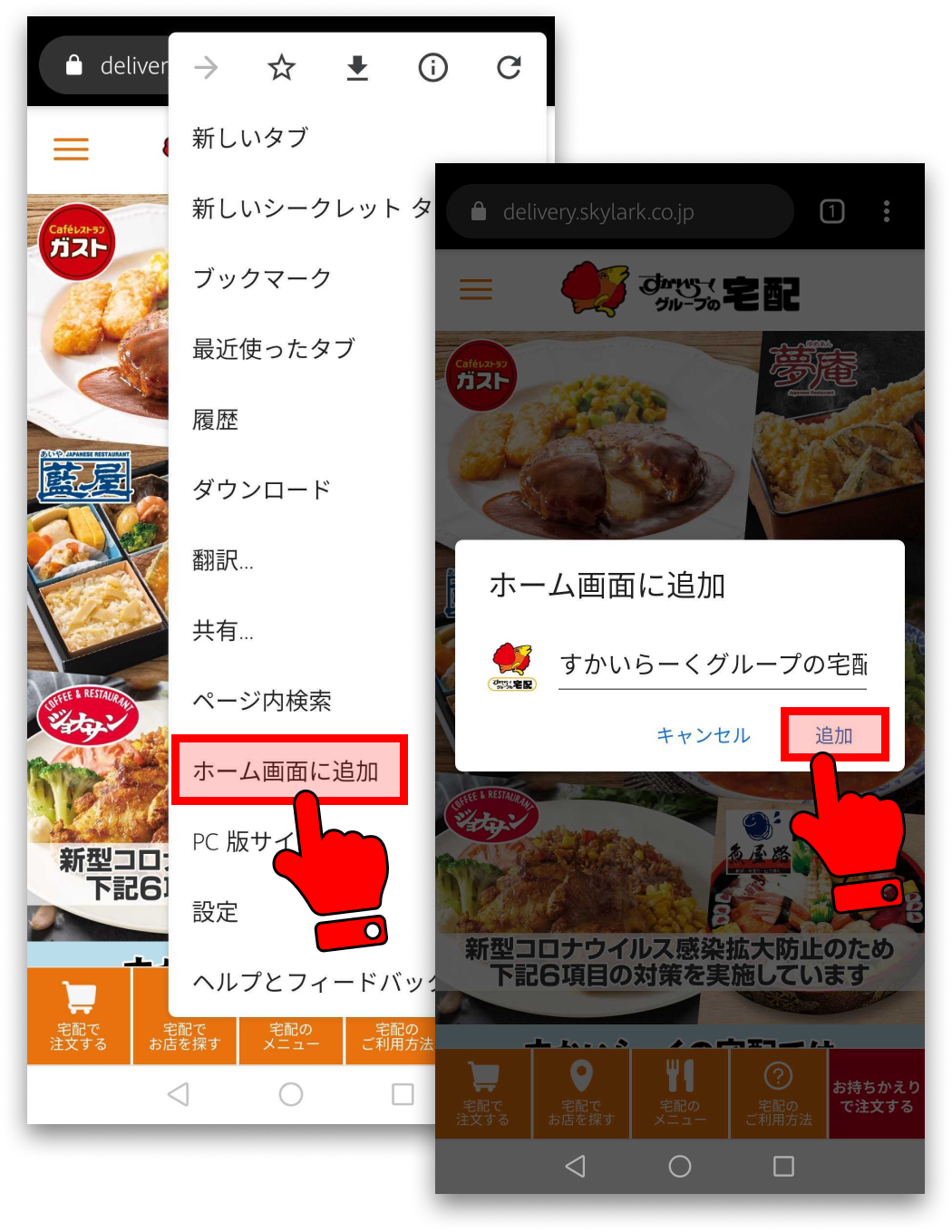Tap the lock icon in the address bar
Viewport: 952px width, 1232px height.
478,211
